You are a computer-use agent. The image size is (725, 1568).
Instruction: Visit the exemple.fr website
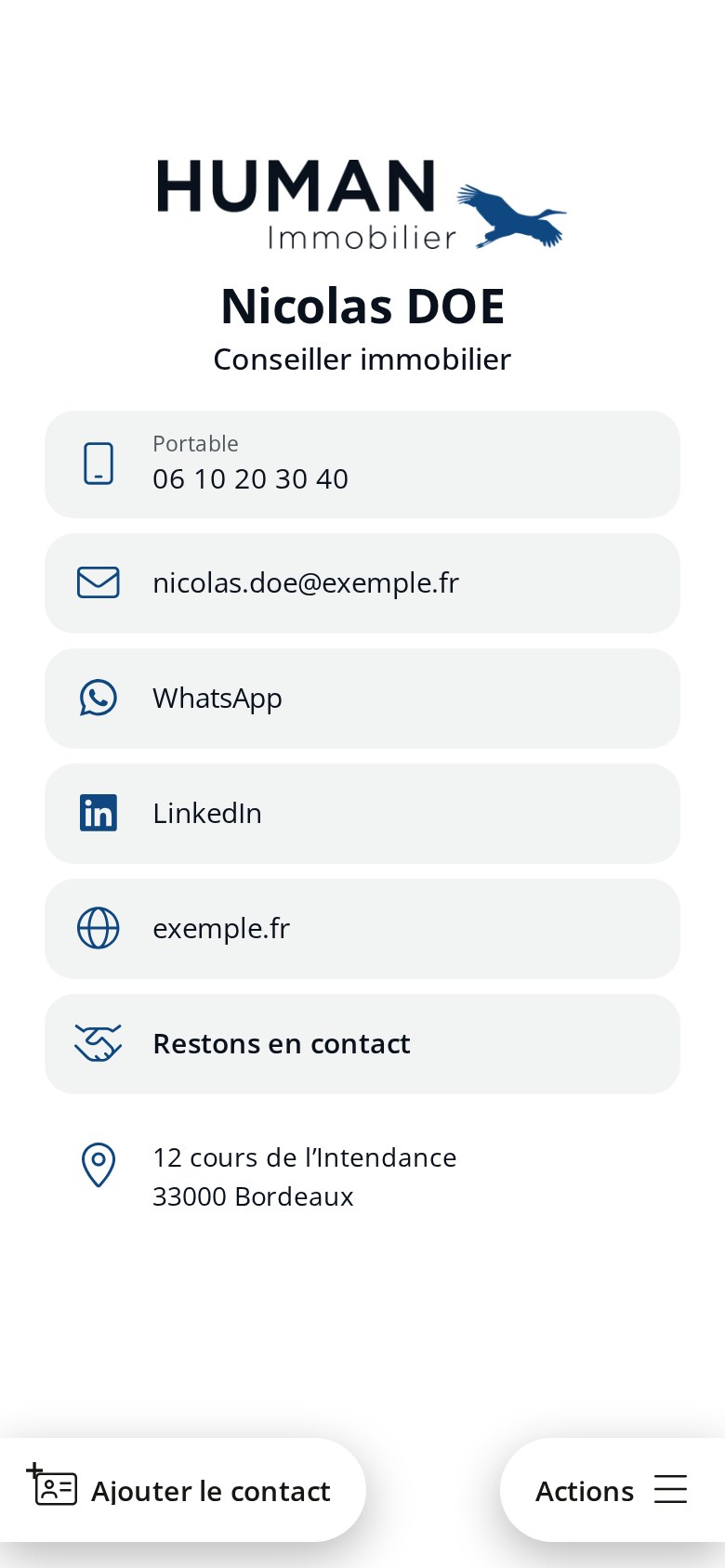click(x=362, y=929)
